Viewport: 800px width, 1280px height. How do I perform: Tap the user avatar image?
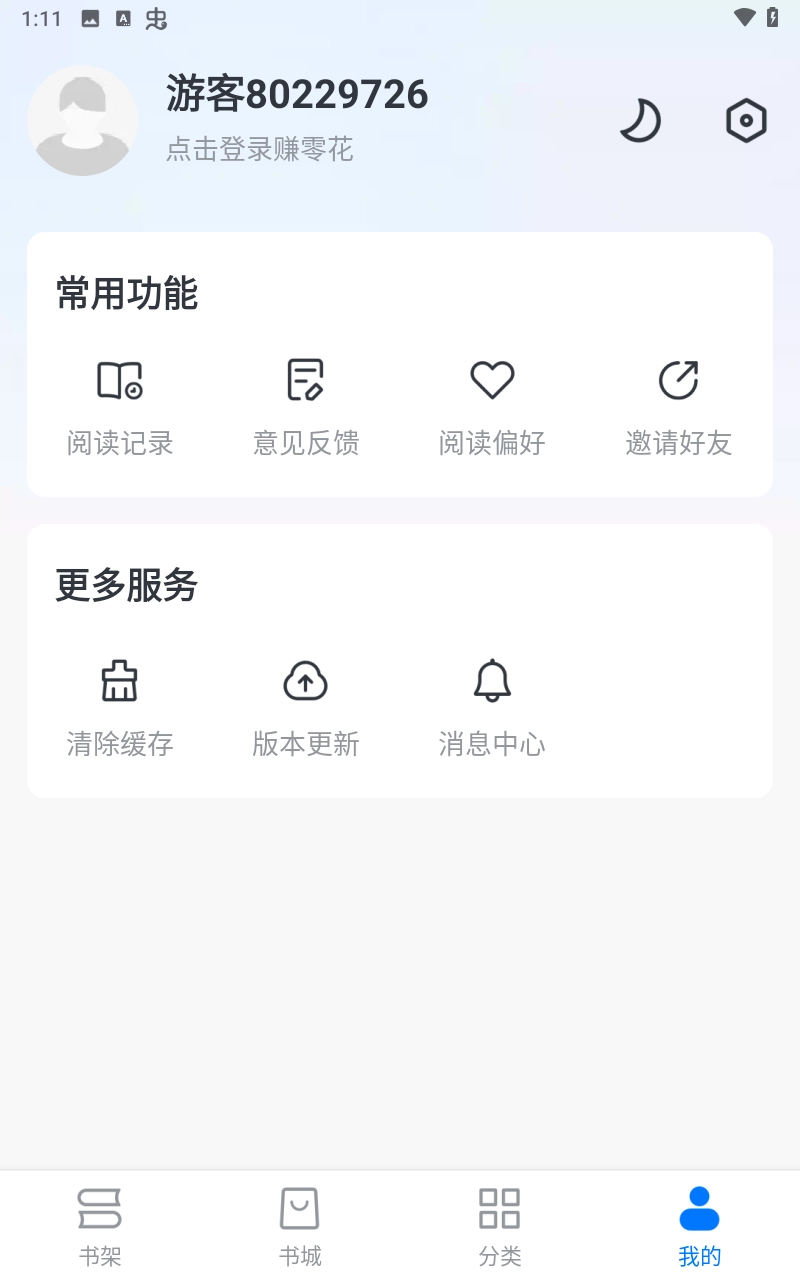(x=83, y=120)
